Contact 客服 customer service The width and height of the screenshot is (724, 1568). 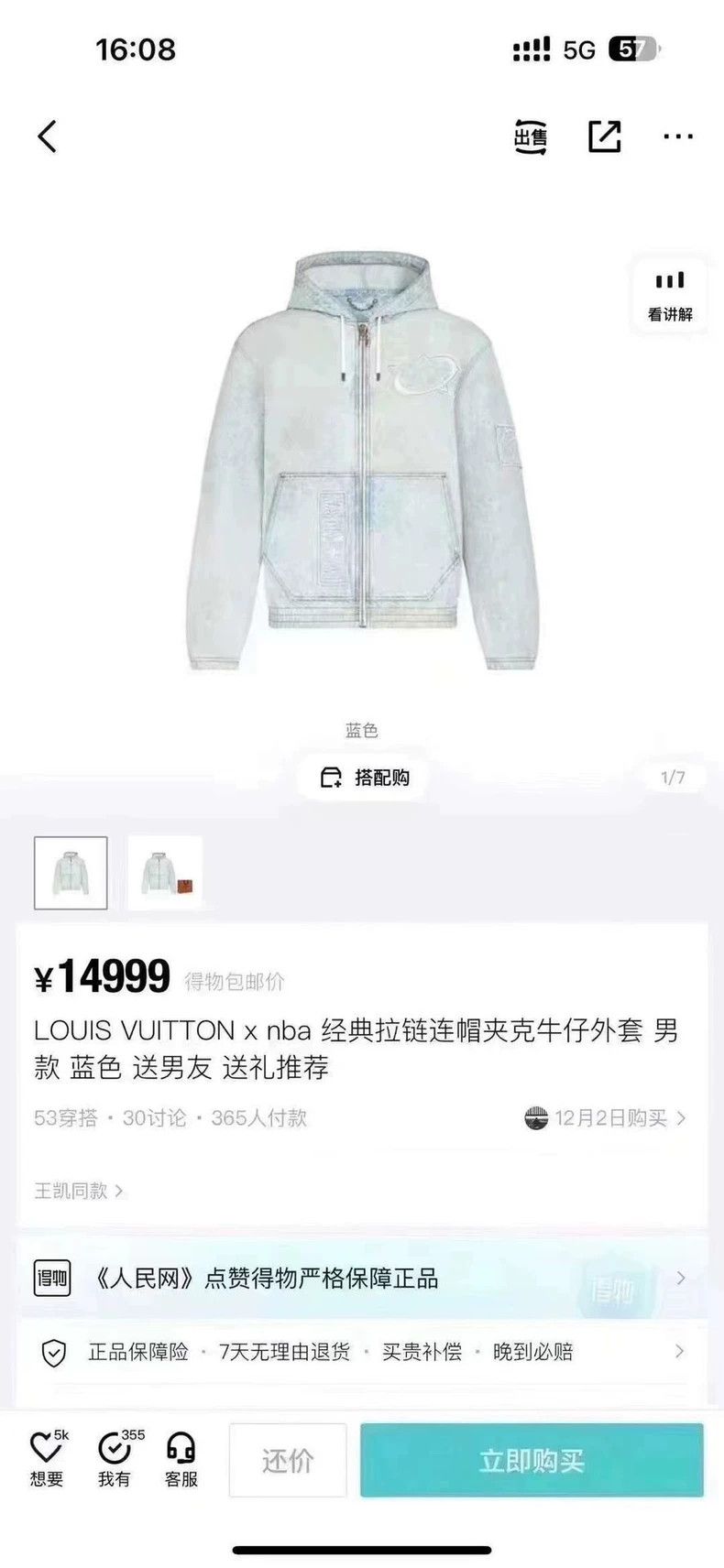pos(181,1459)
